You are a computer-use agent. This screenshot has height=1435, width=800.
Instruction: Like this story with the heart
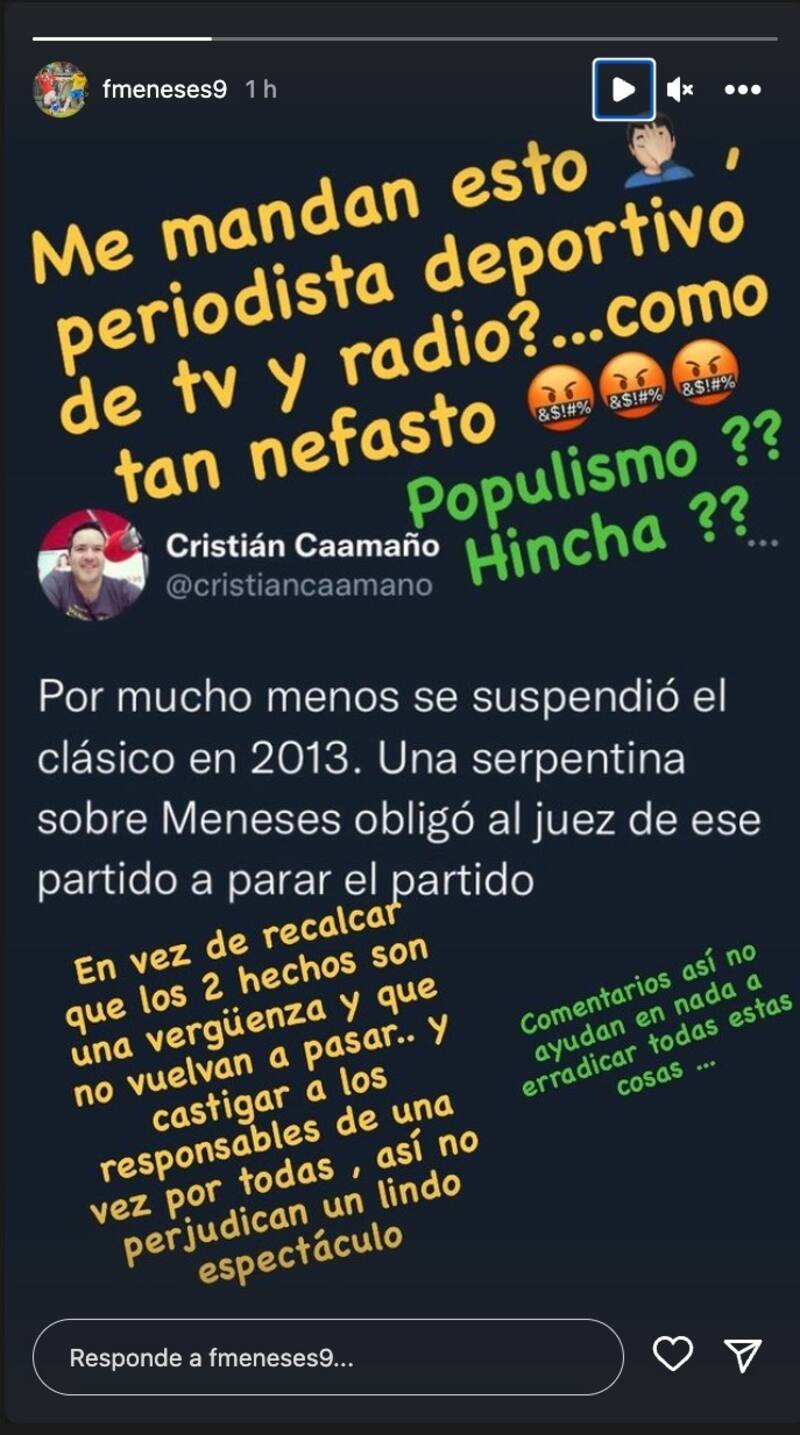tap(673, 1355)
